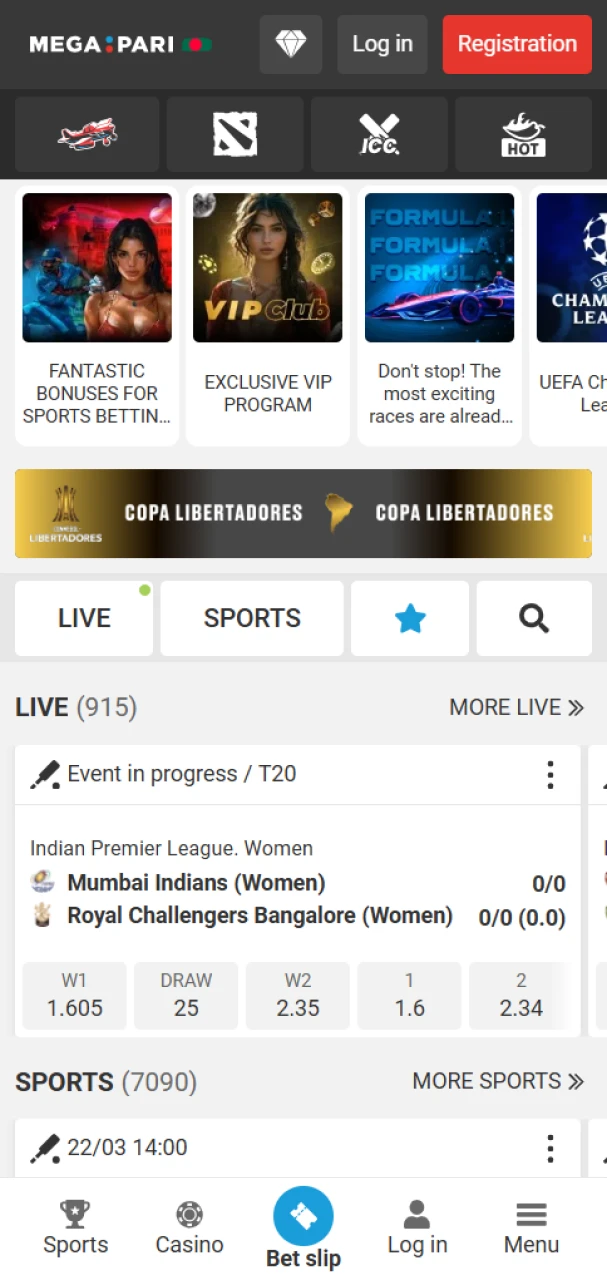Open the Fantastic Bonuses for Sports Betting promo

(x=97, y=315)
